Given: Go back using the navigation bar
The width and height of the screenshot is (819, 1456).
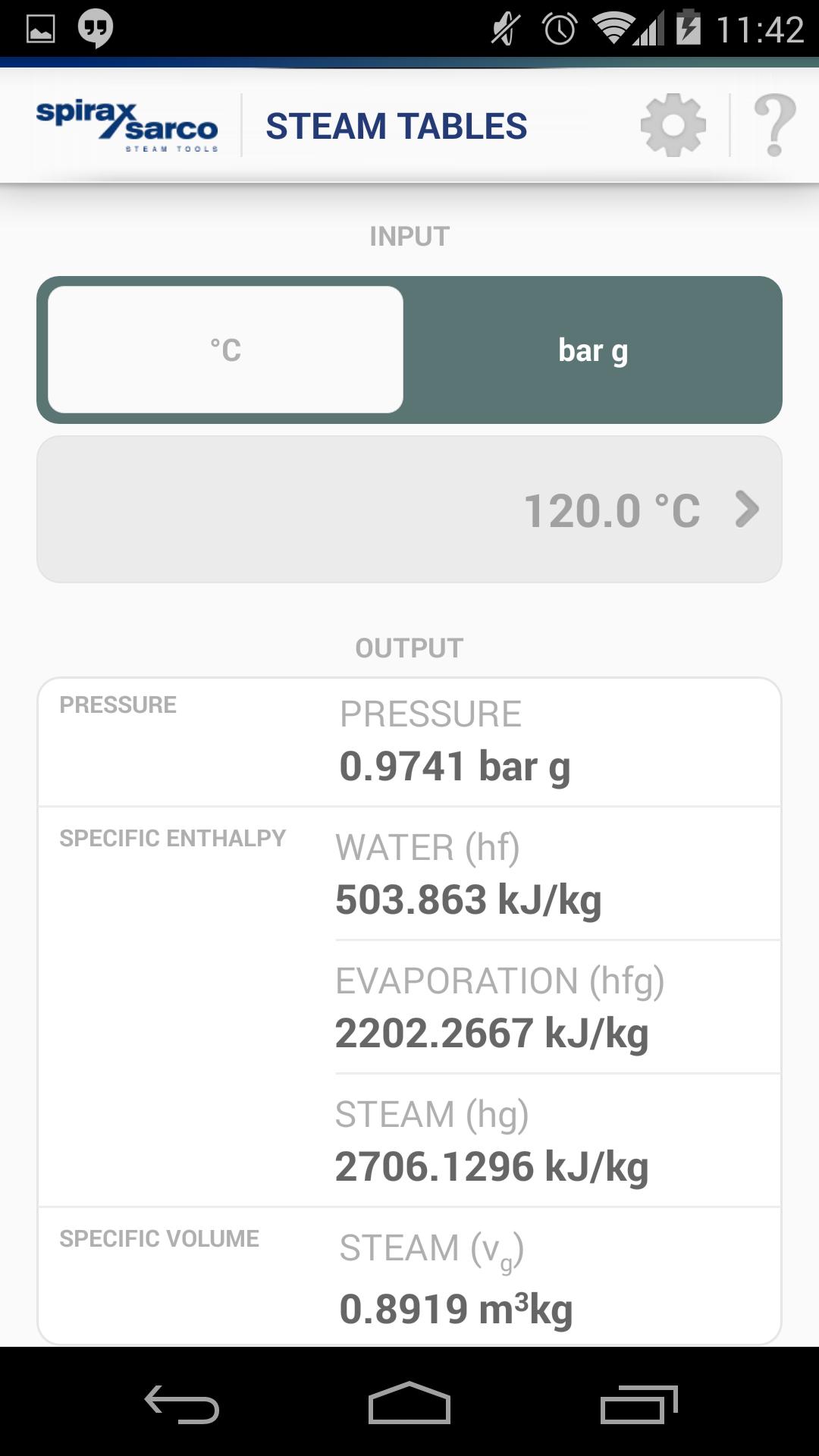Looking at the screenshot, I should pos(182,1404).
